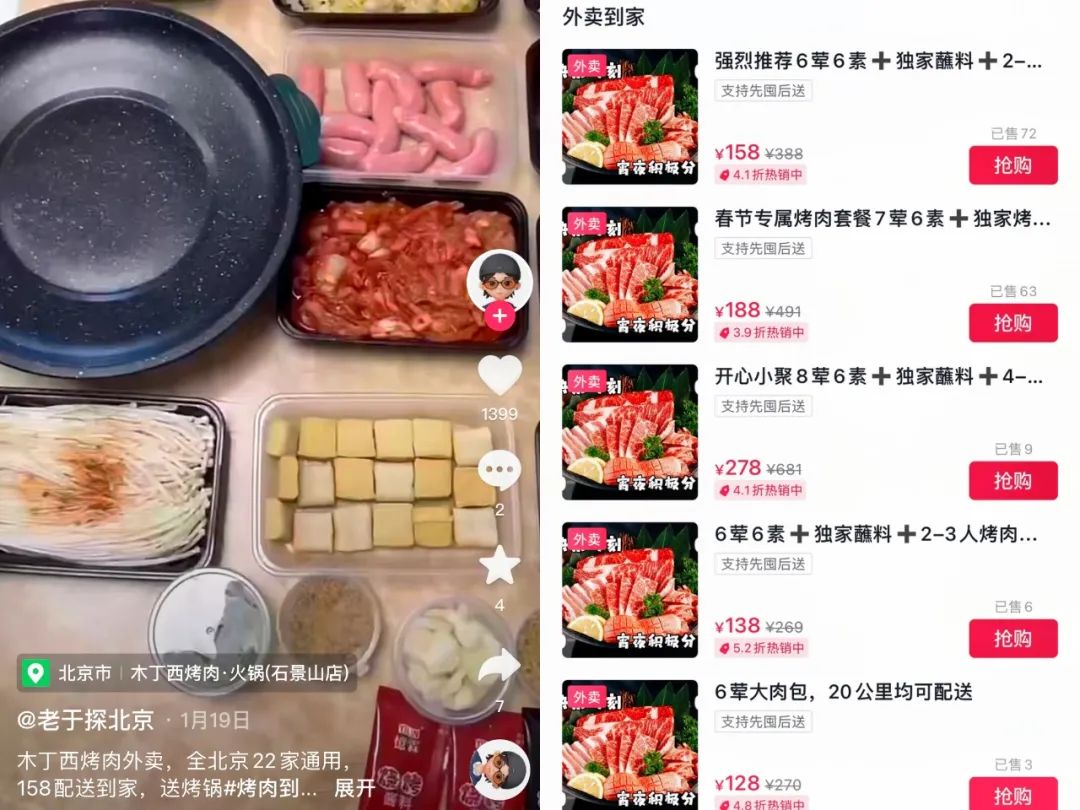1080x810 pixels.
Task: Like the video with the heart icon
Action: 499,377
